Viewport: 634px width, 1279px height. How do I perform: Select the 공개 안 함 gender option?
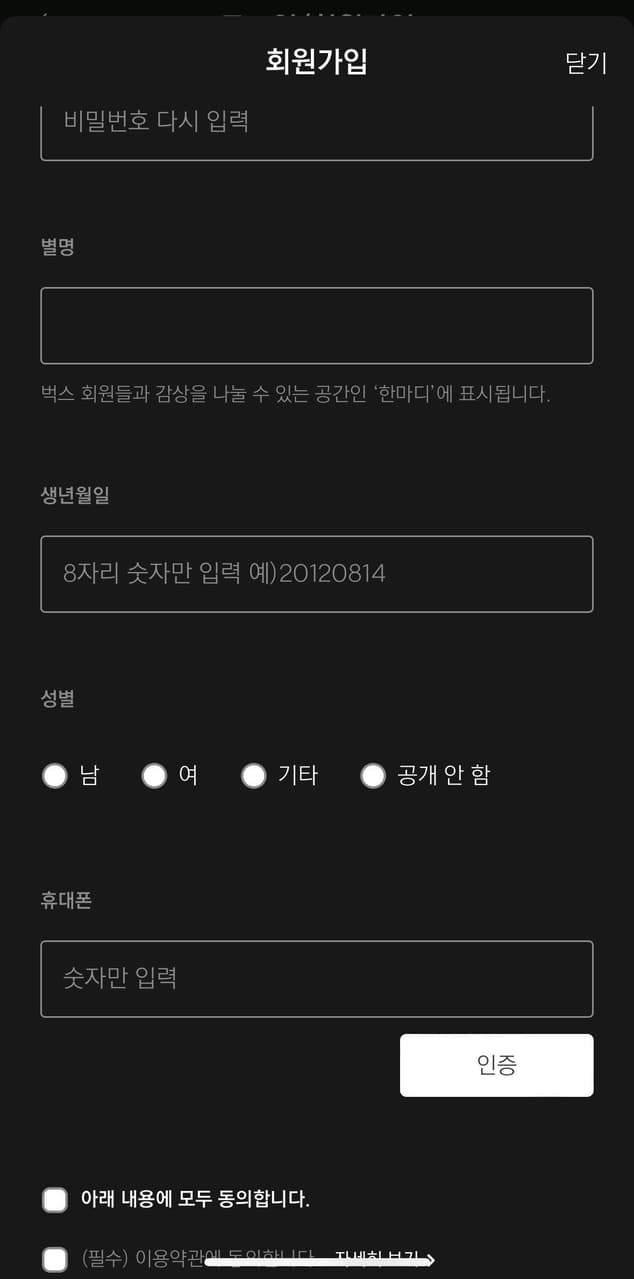[373, 776]
